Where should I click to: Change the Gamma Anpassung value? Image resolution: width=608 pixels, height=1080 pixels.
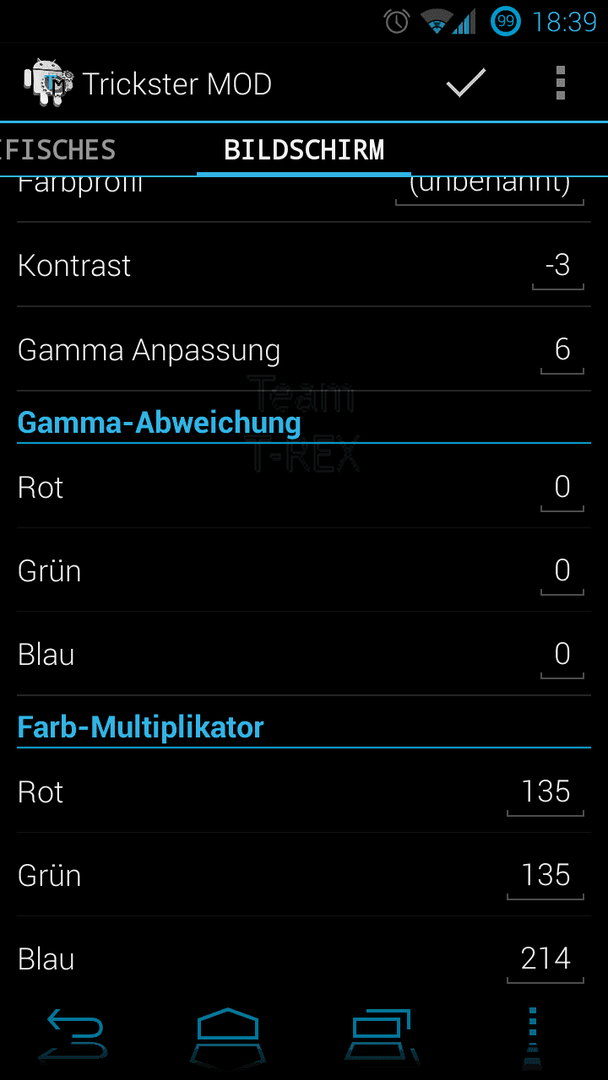tap(563, 351)
